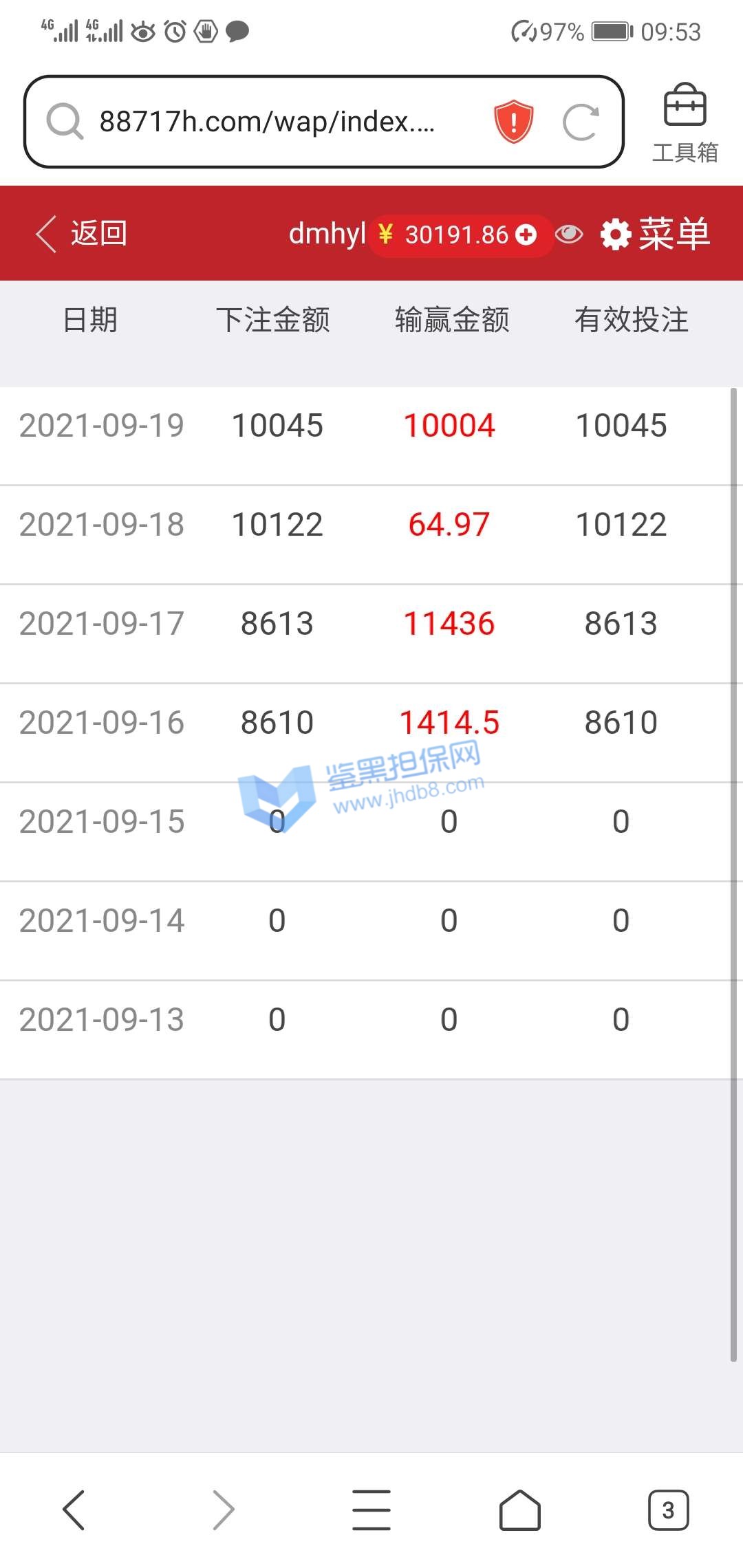Add funds with the balance plus icon

pyautogui.click(x=526, y=235)
